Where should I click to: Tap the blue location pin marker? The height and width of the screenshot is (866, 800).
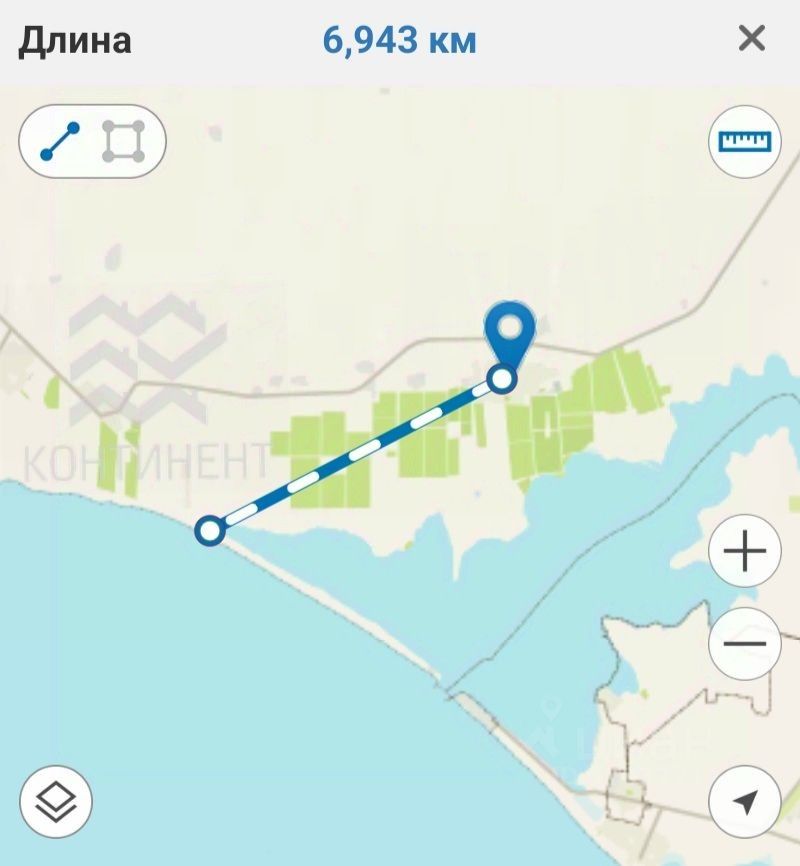tap(510, 329)
